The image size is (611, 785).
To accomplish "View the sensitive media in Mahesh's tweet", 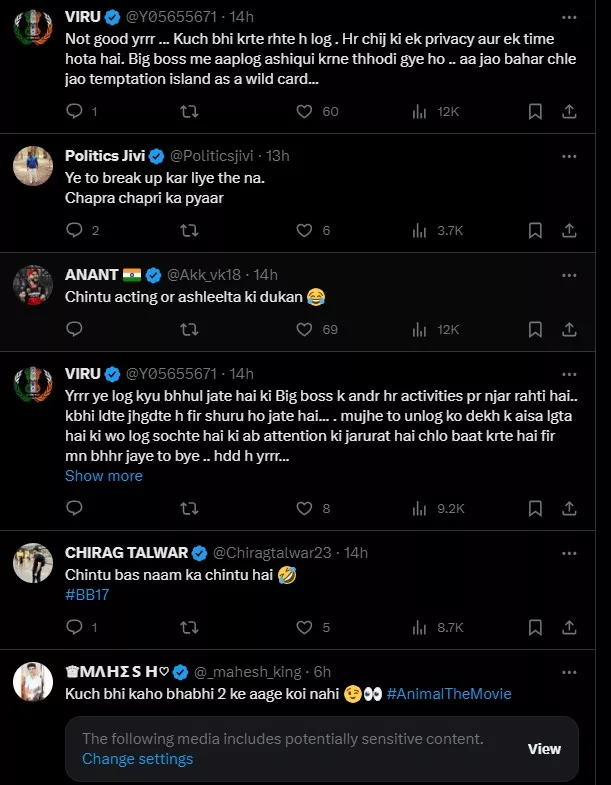I will tap(544, 748).
